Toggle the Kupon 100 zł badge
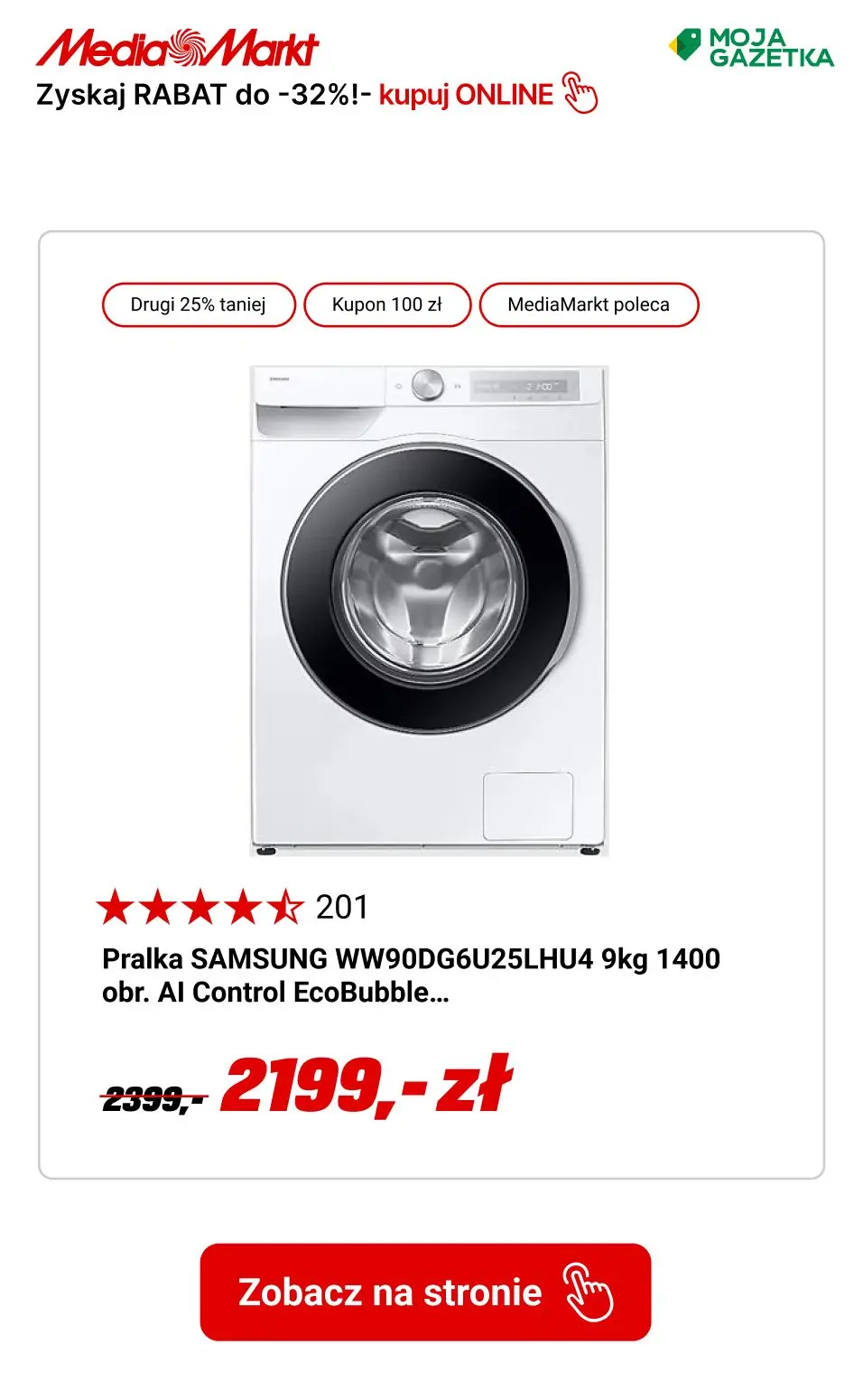Viewport: 854px width, 1400px height. pos(387,304)
